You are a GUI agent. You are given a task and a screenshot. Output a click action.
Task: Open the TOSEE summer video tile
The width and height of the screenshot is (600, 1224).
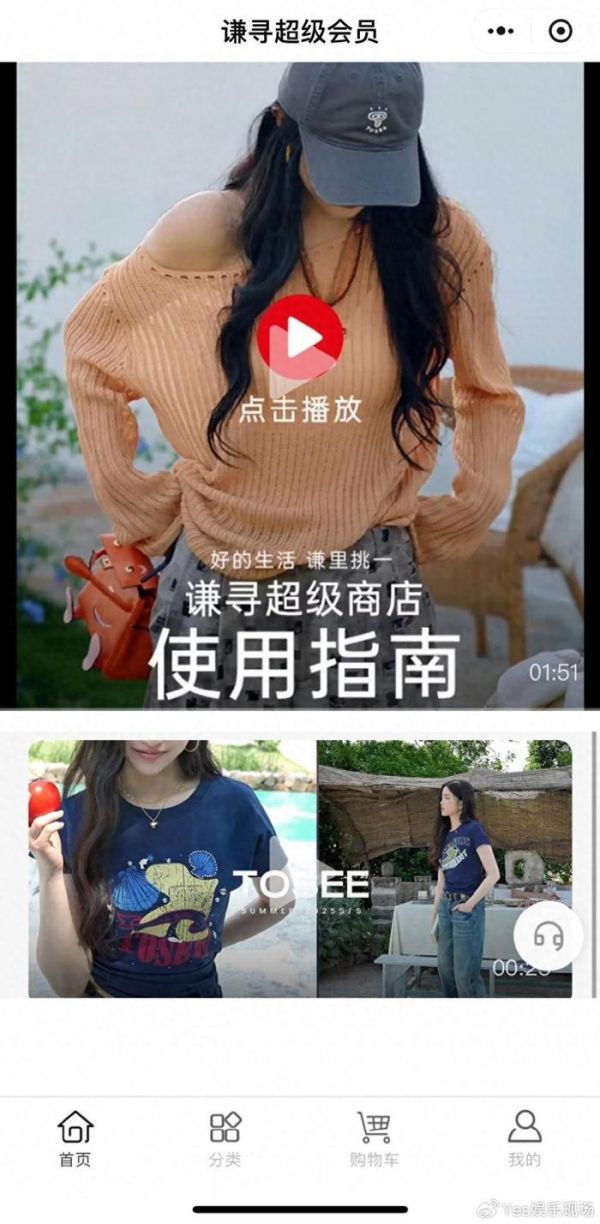[x=300, y=868]
